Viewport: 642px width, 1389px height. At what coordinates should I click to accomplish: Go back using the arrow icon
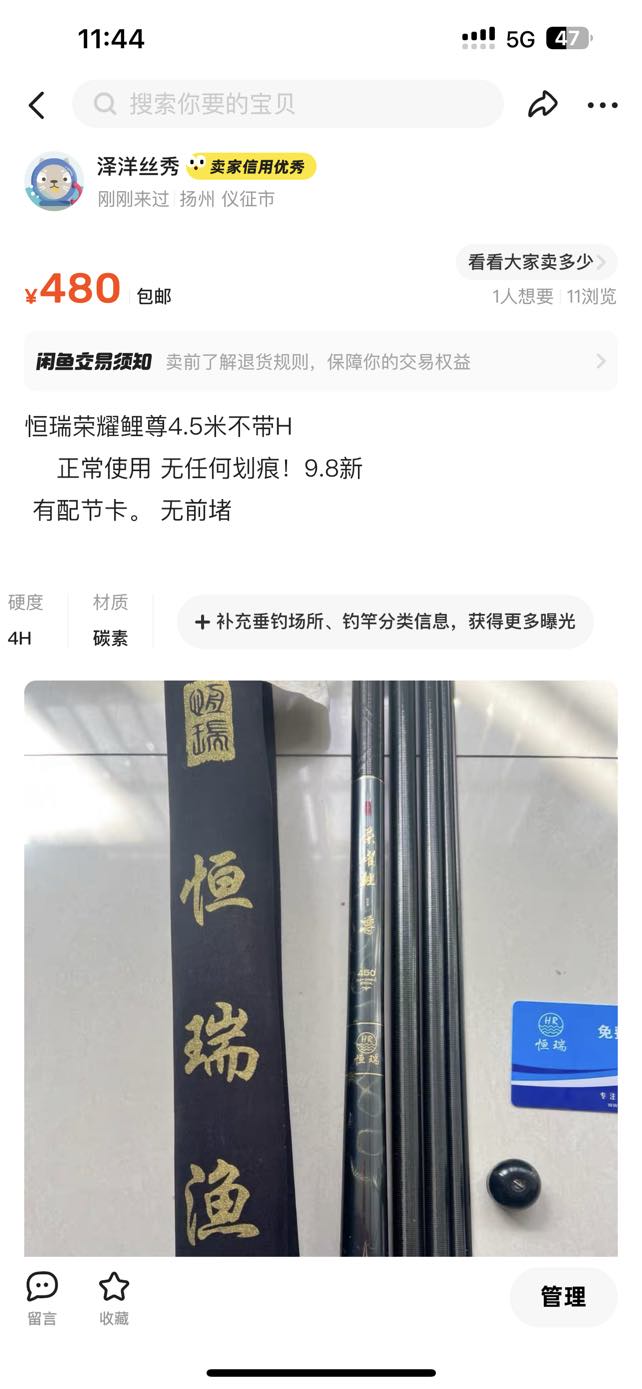click(x=37, y=105)
